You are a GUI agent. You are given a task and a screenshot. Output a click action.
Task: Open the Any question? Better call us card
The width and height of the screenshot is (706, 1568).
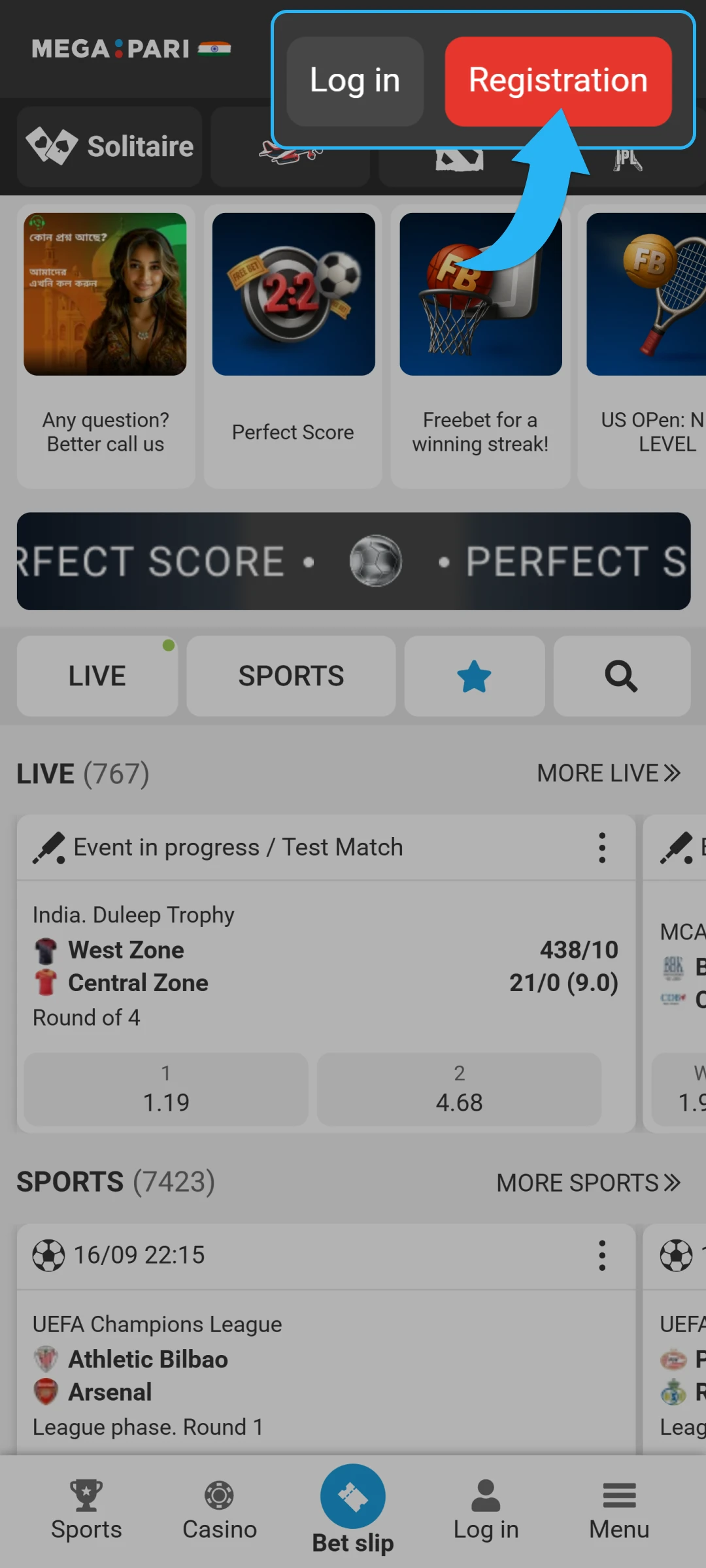[x=106, y=346]
